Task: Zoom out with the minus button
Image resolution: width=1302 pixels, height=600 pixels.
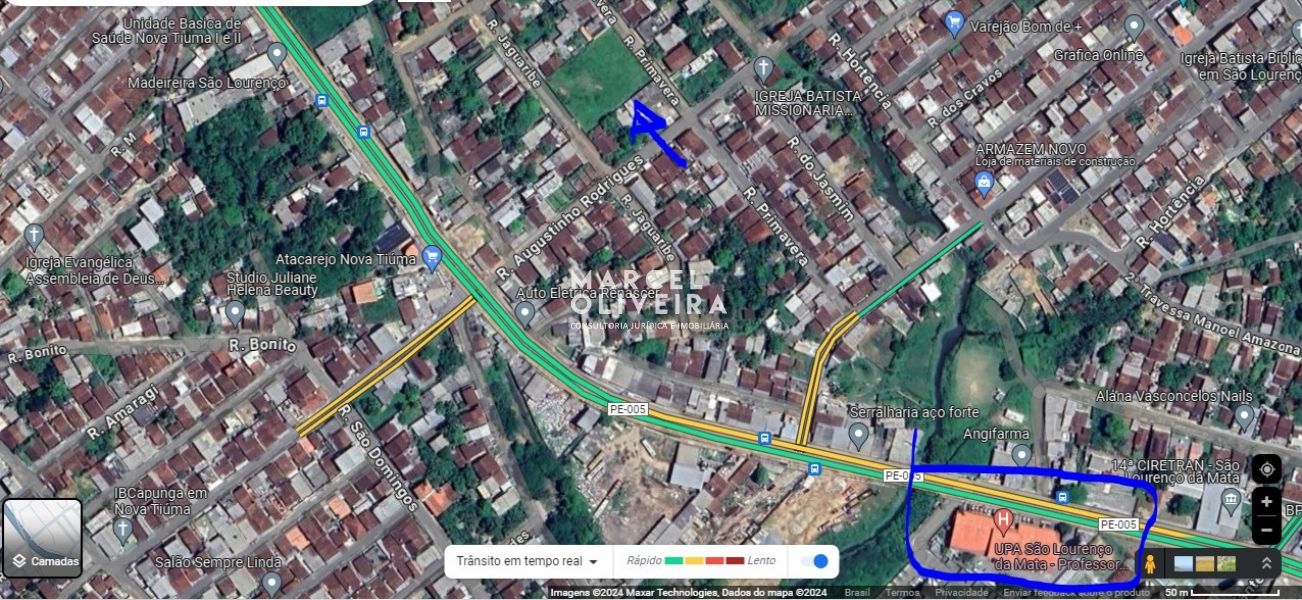Action: pyautogui.click(x=1266, y=529)
